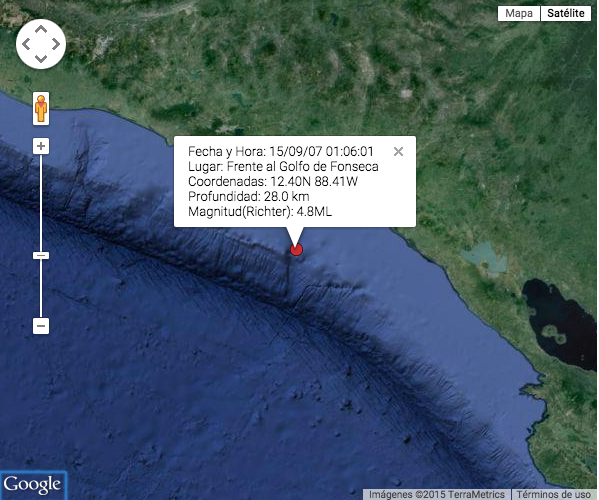Tap the red earthquake marker
This screenshot has width=599, height=500.
[296, 249]
